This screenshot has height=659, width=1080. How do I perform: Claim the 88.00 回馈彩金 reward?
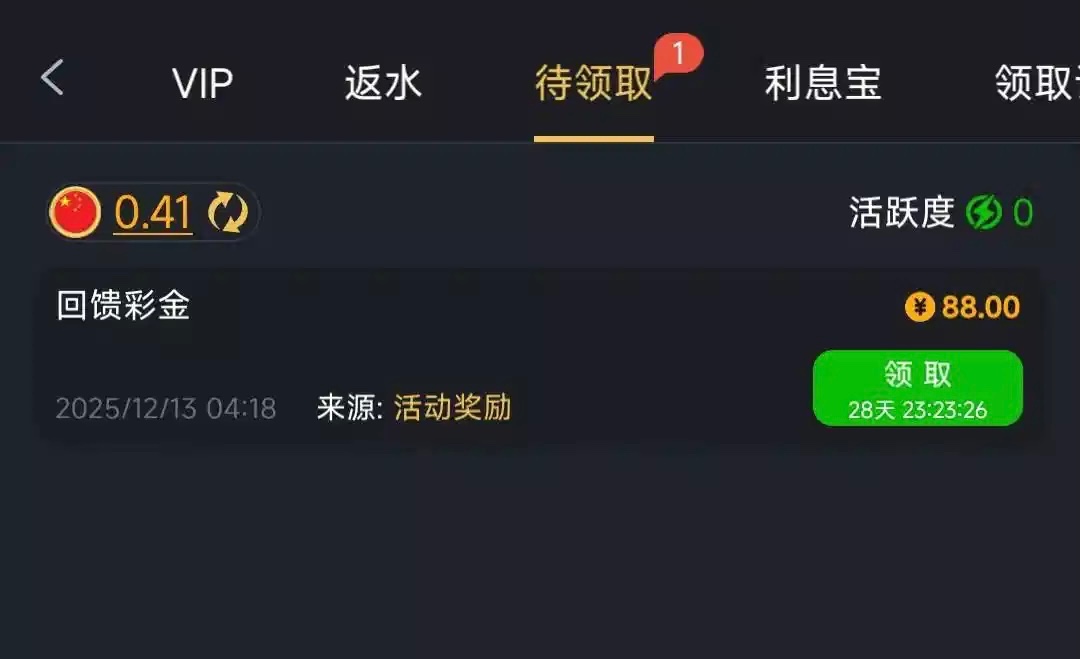[x=917, y=388]
